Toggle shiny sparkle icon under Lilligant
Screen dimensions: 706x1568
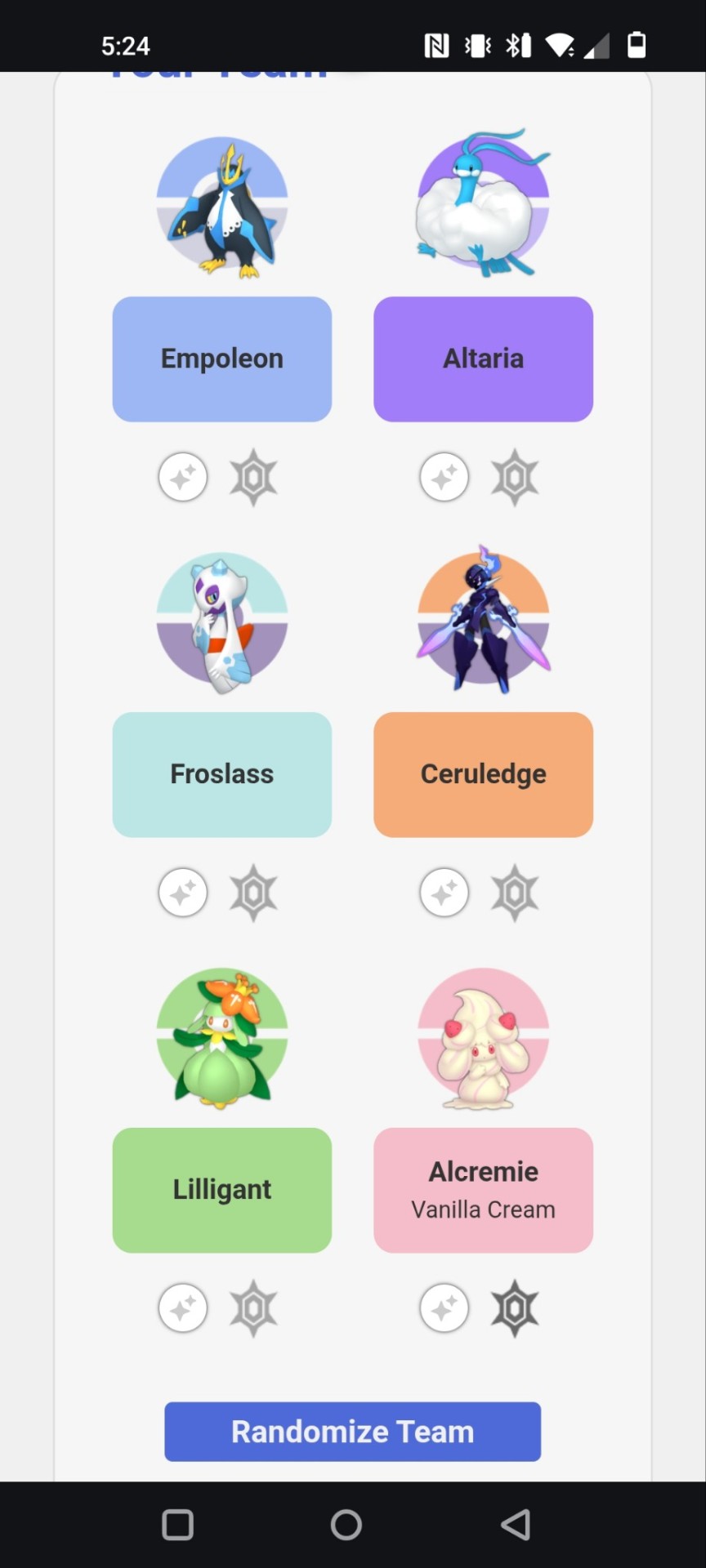click(x=183, y=1308)
